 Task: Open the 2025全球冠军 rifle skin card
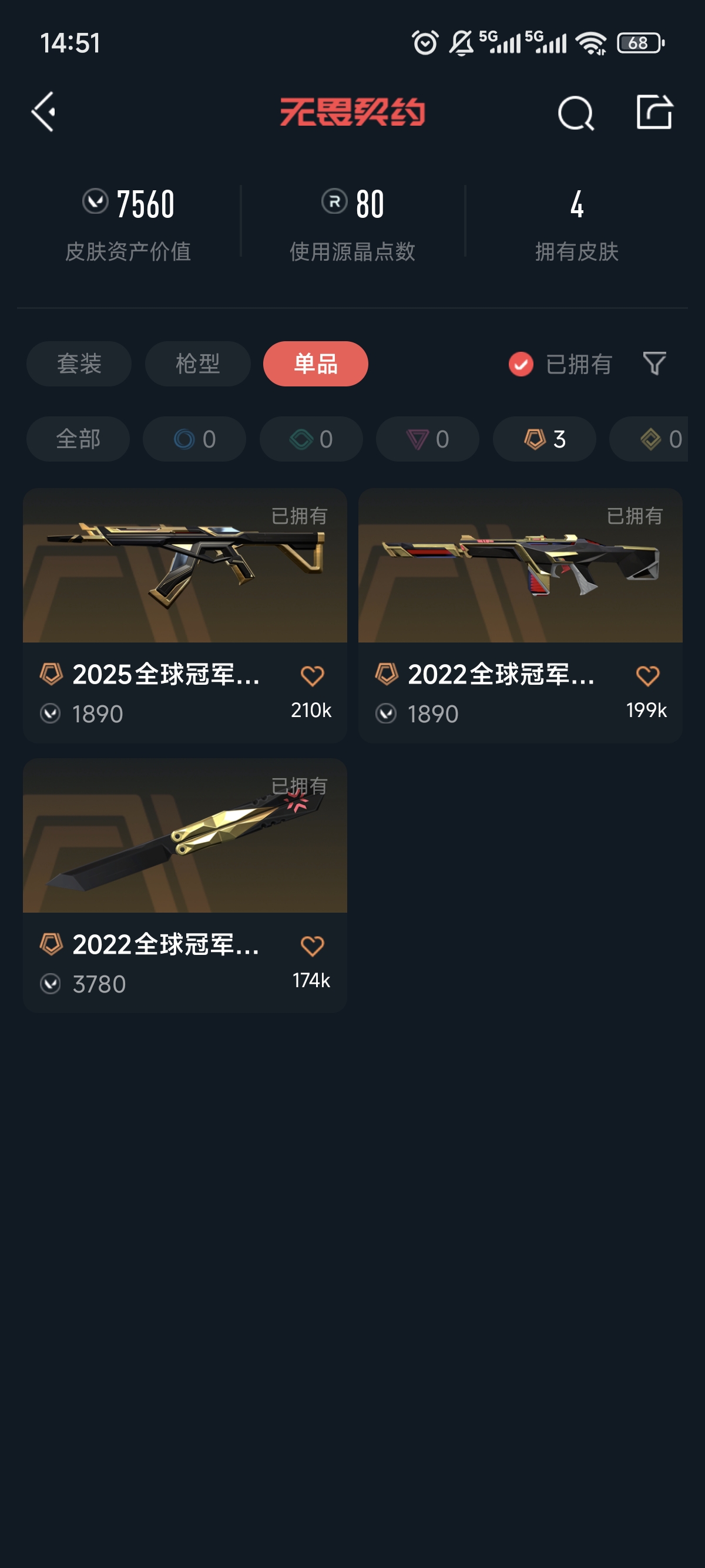click(x=184, y=566)
